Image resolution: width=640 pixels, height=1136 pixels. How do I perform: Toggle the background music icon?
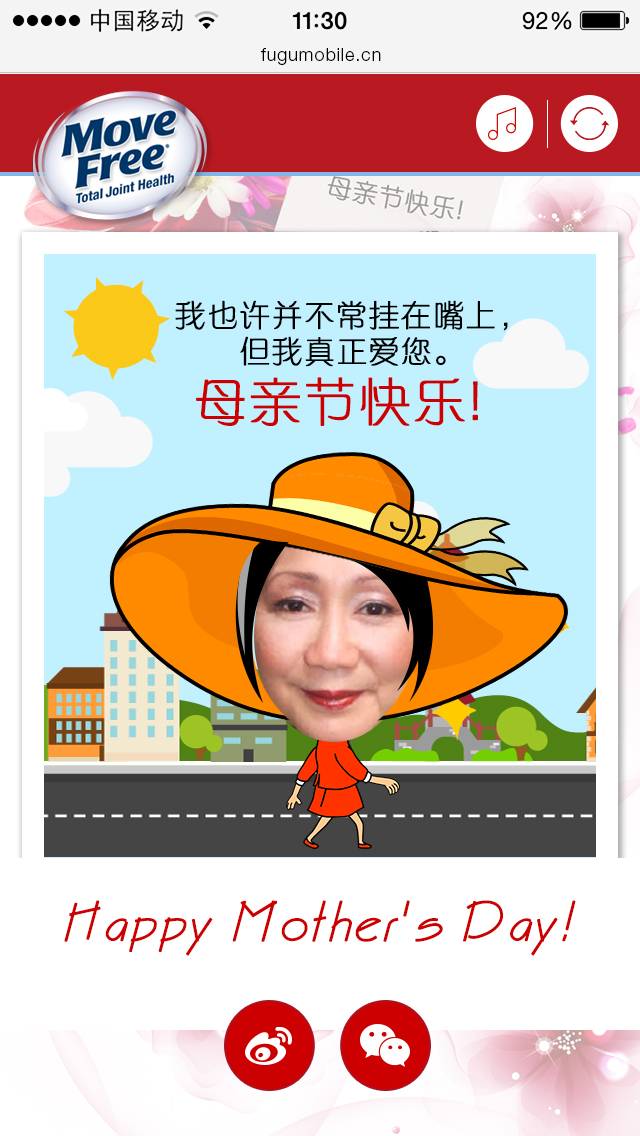click(x=504, y=124)
